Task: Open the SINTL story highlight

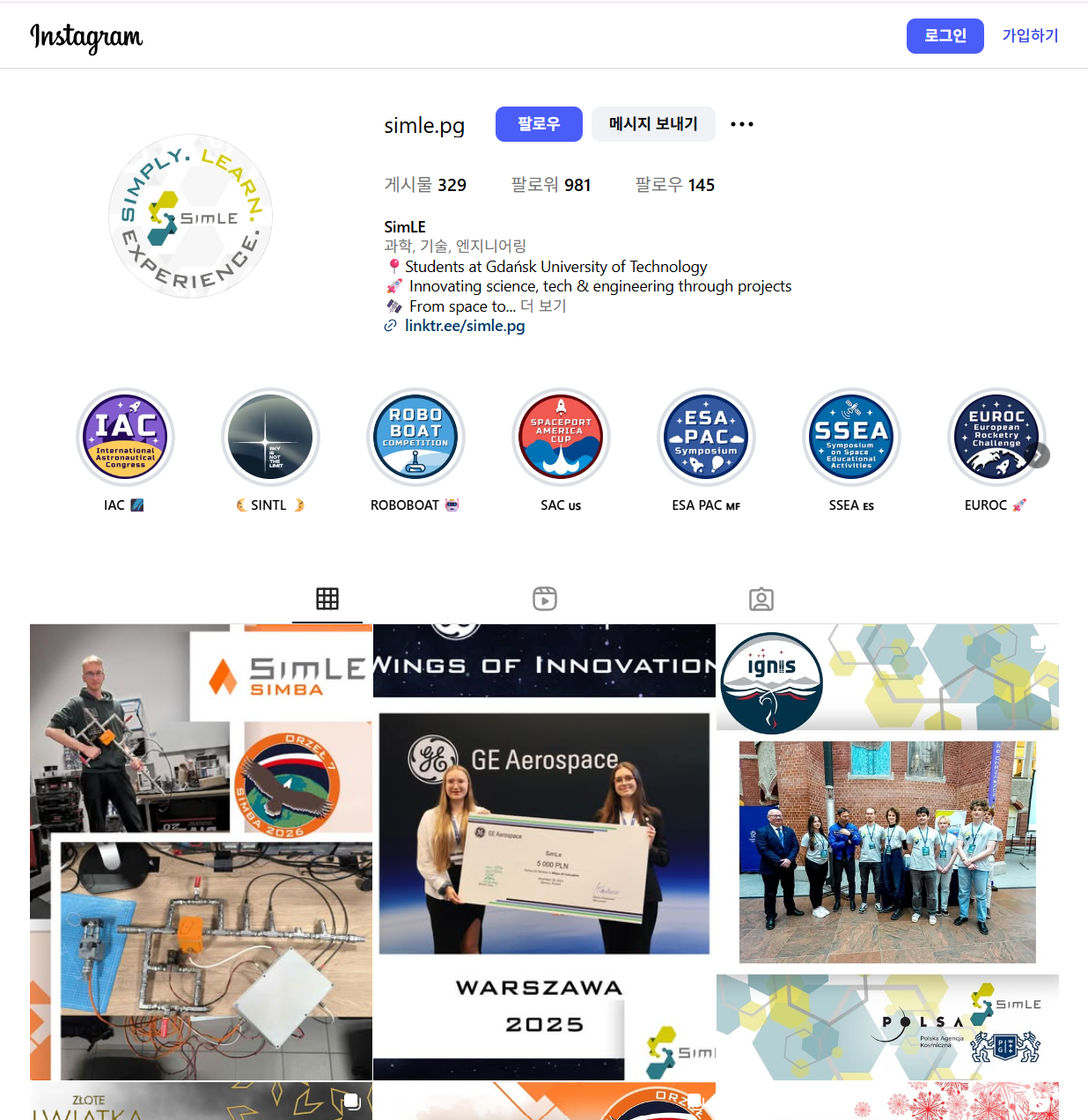Action: pyautogui.click(x=270, y=438)
